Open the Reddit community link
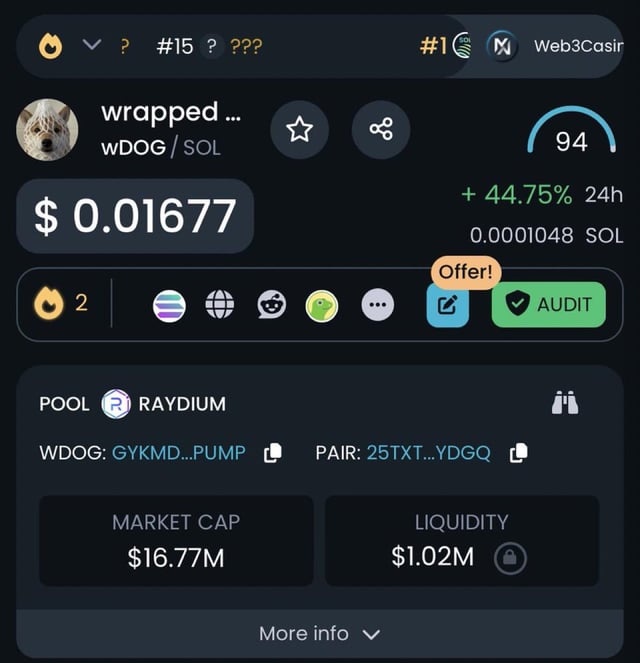This screenshot has height=663, width=640. [271, 306]
